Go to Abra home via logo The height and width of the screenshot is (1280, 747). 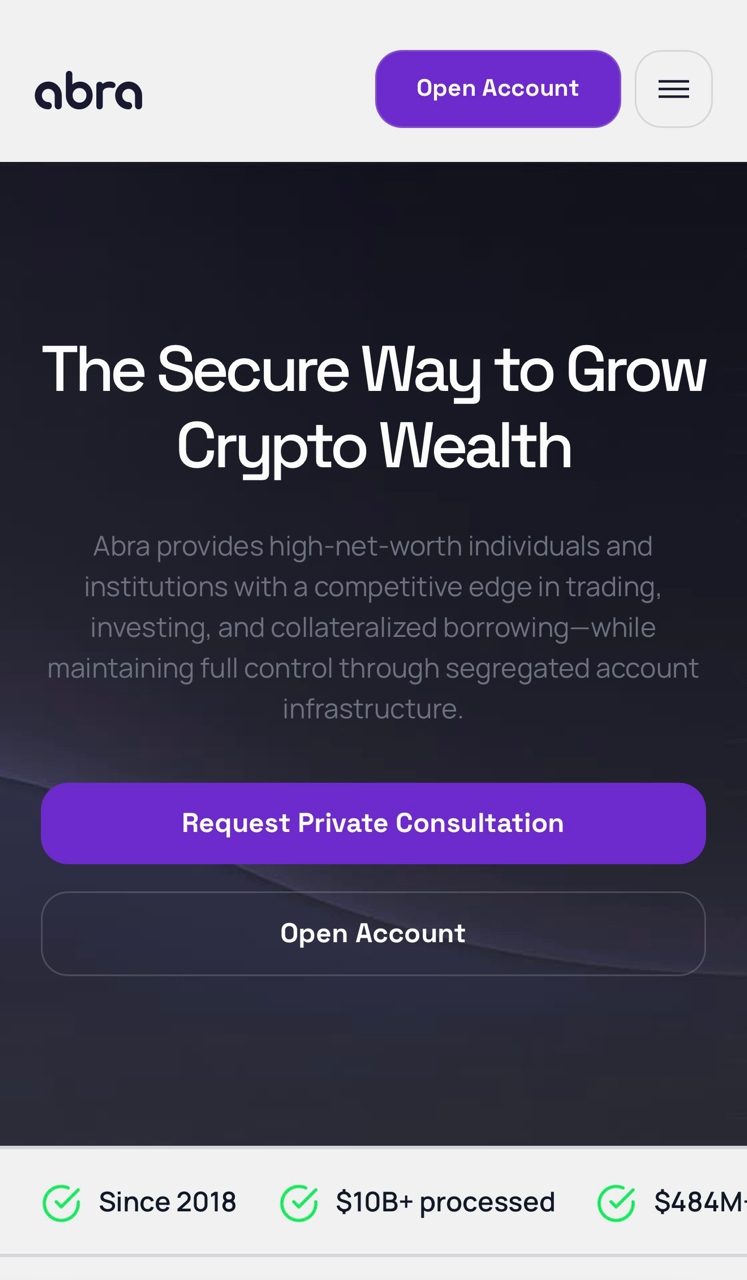[x=89, y=91]
